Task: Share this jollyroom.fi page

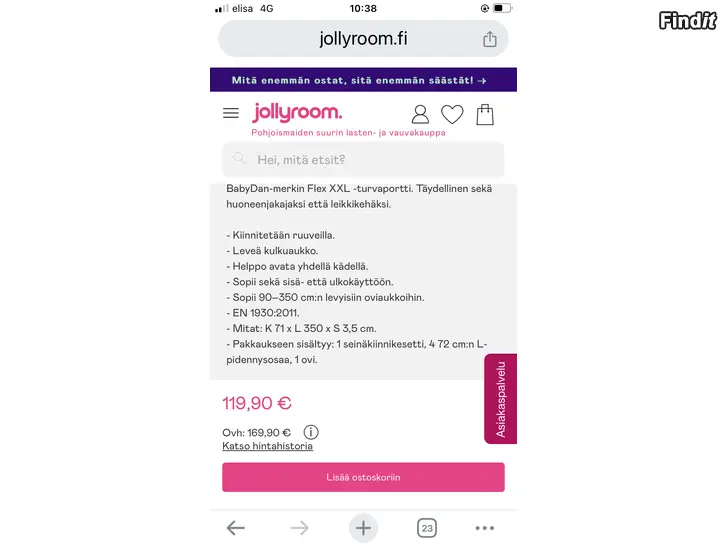Action: click(489, 39)
